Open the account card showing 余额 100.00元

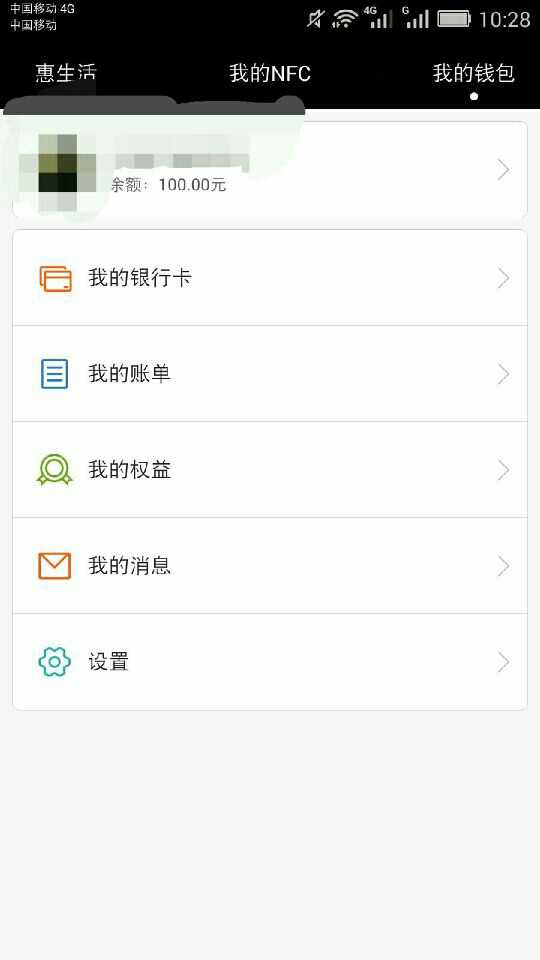click(x=270, y=170)
